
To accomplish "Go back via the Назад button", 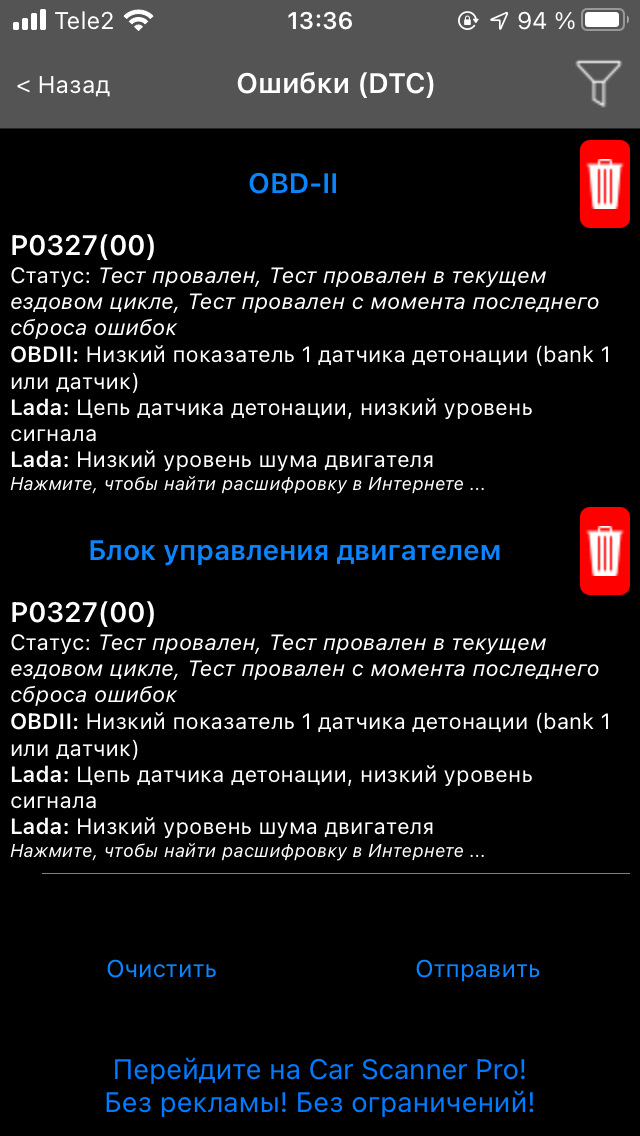I will tap(63, 85).
